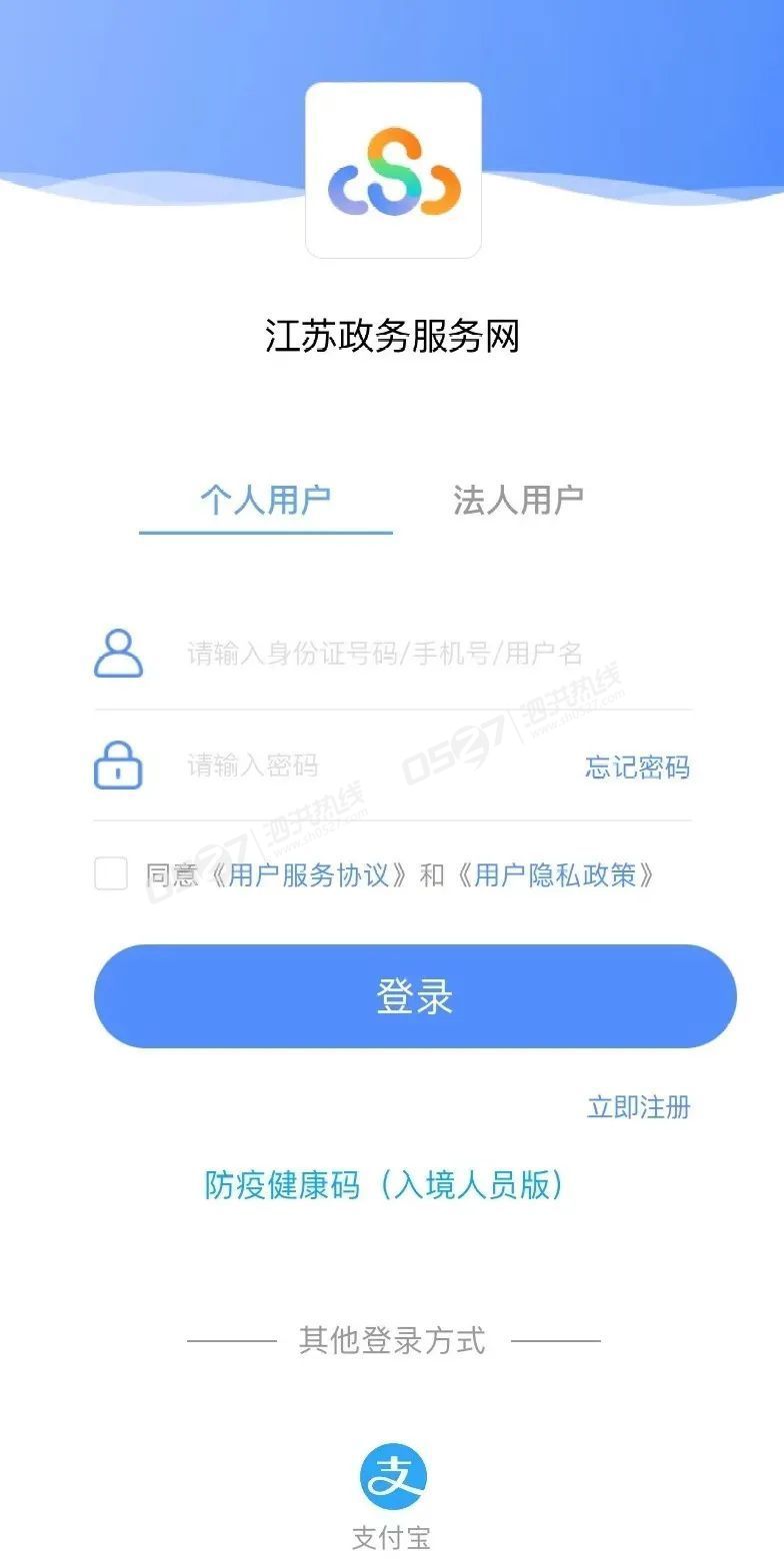
Task: Log in with 支付宝
Action: coord(392,1479)
